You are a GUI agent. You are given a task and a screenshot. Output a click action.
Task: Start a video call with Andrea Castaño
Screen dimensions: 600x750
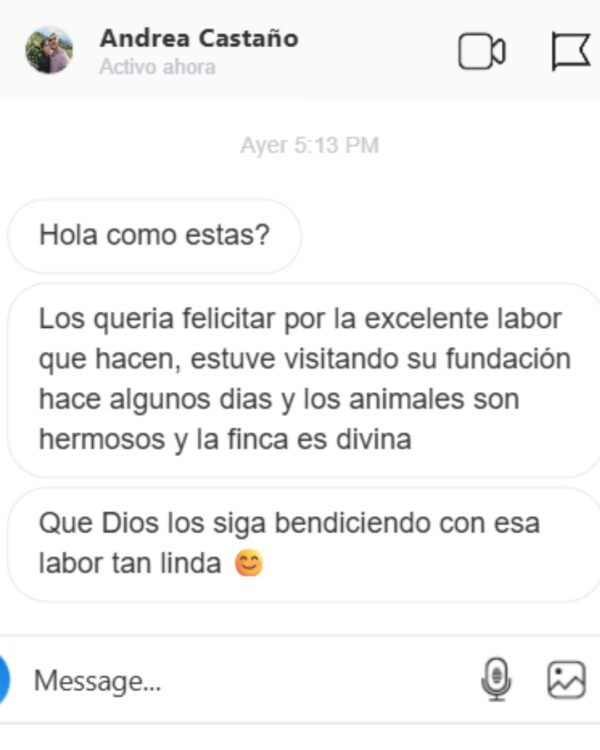click(x=481, y=52)
